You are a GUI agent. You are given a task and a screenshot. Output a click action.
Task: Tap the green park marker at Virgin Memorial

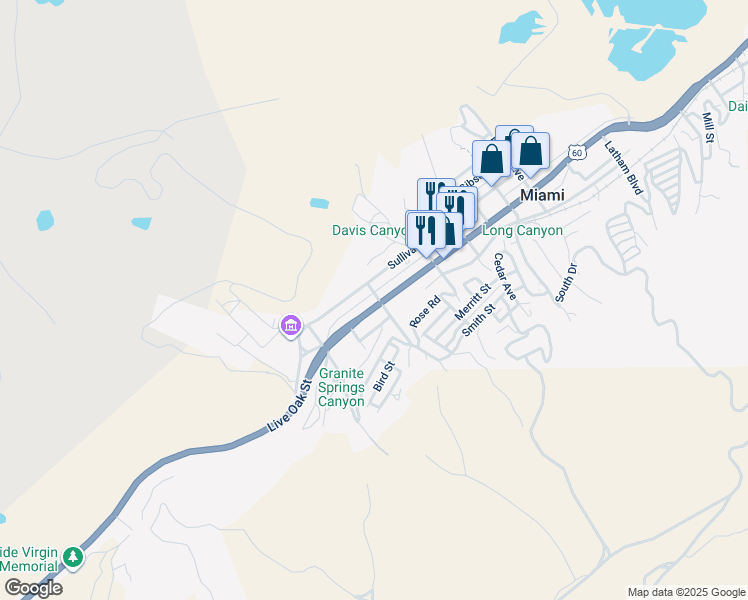72,556
